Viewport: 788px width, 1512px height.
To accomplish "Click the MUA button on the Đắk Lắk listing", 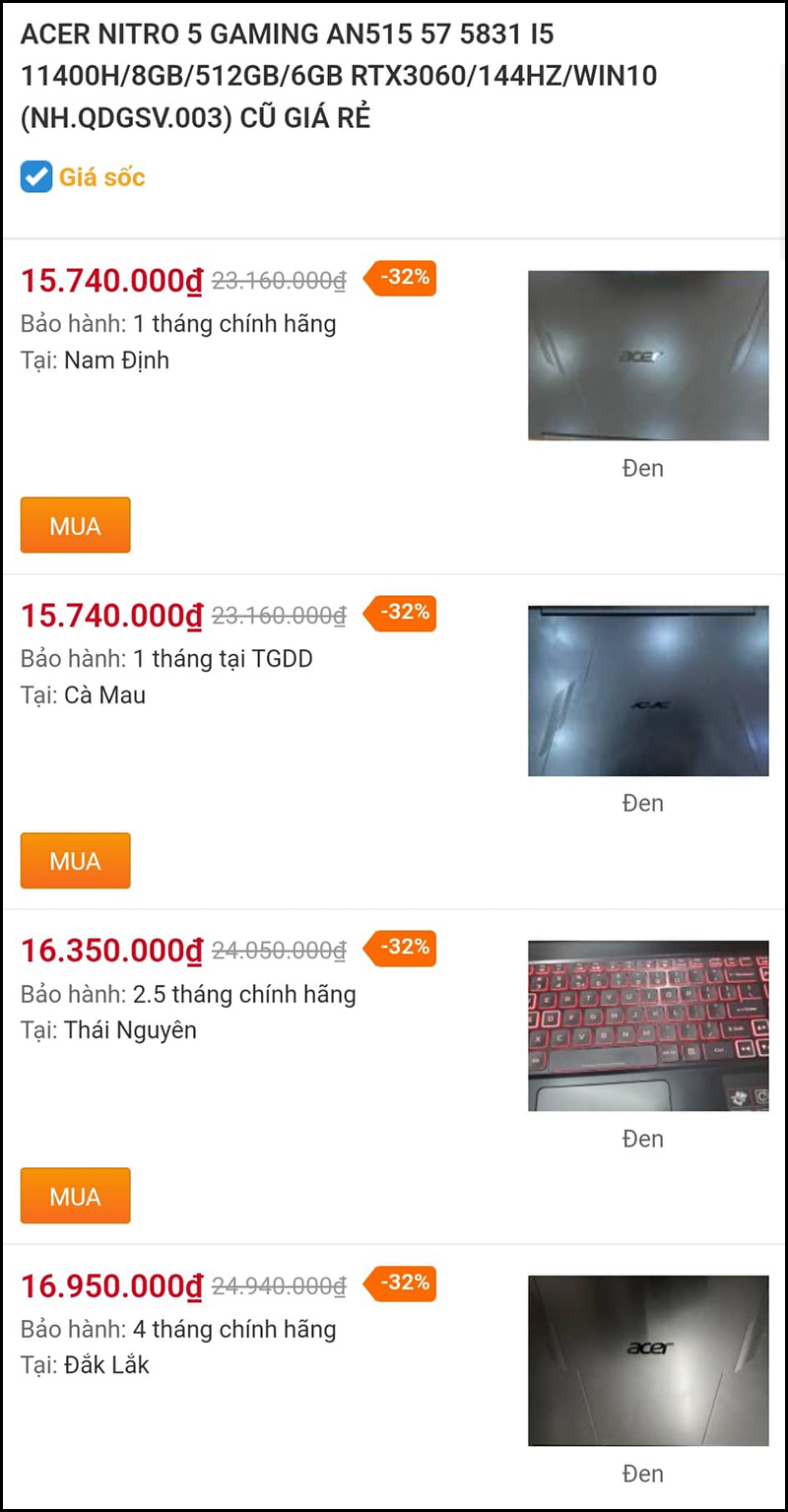I will click(75, 1502).
